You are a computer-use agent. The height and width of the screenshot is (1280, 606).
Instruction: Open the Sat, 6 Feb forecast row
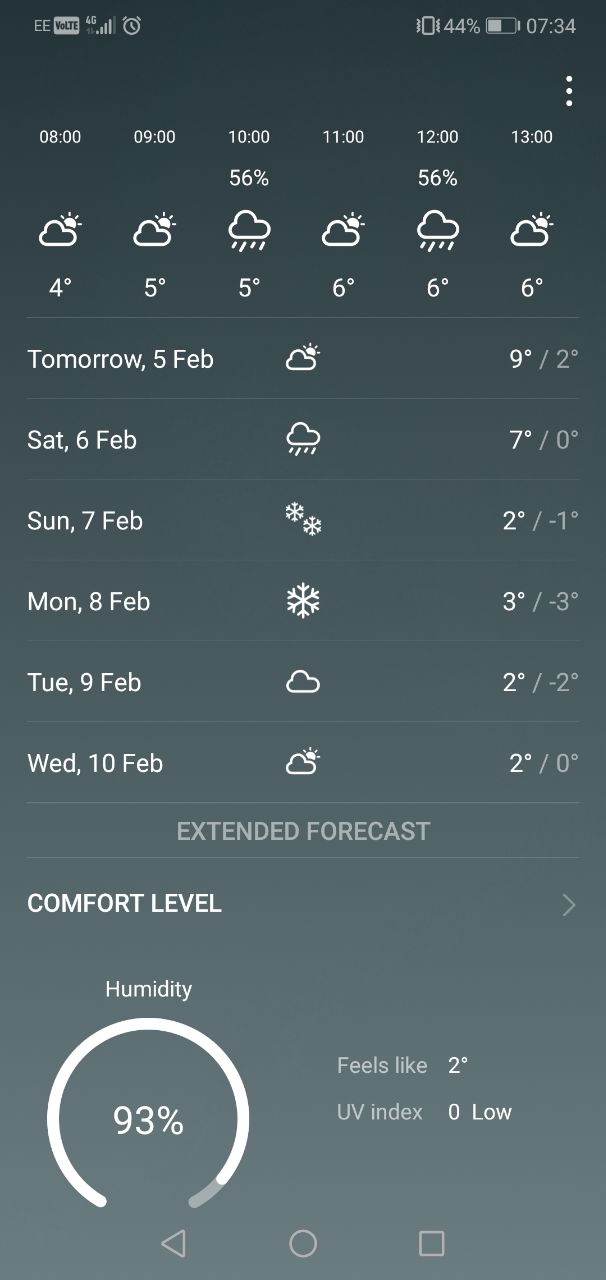pos(303,439)
